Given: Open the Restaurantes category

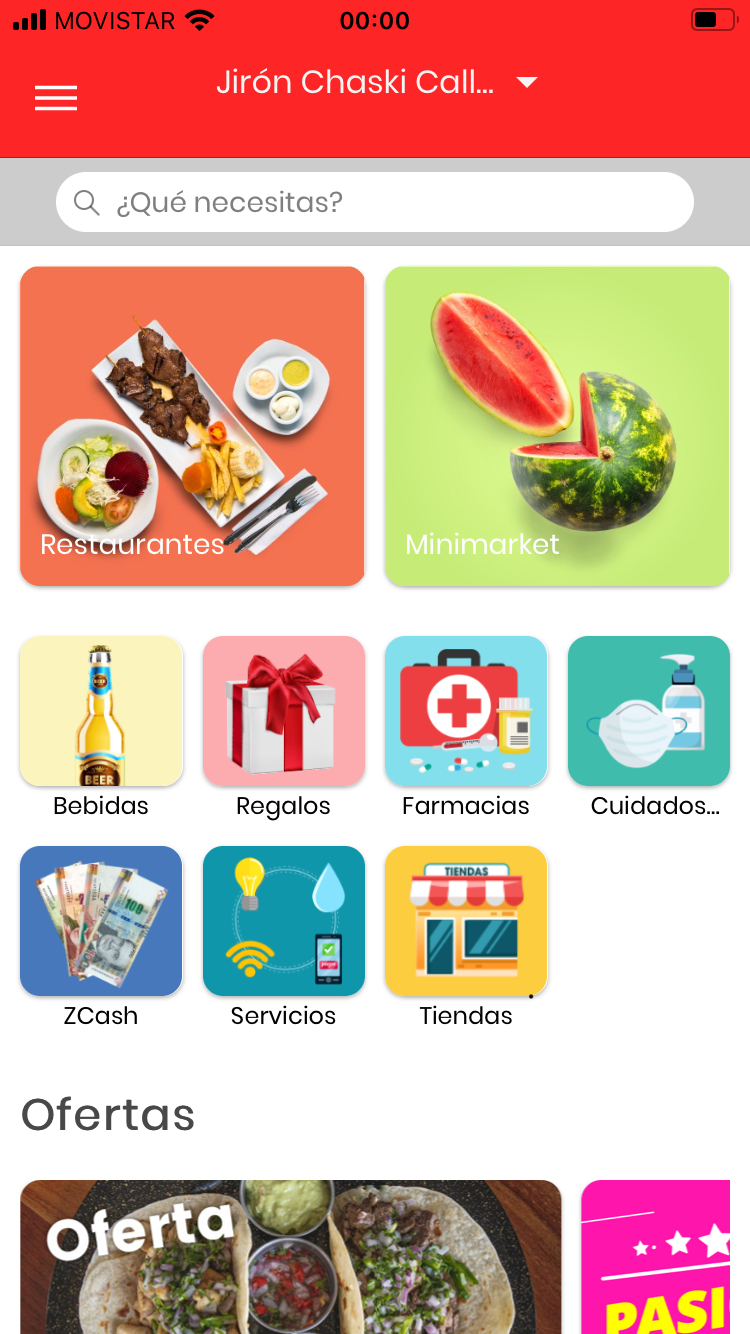Looking at the screenshot, I should pyautogui.click(x=192, y=426).
